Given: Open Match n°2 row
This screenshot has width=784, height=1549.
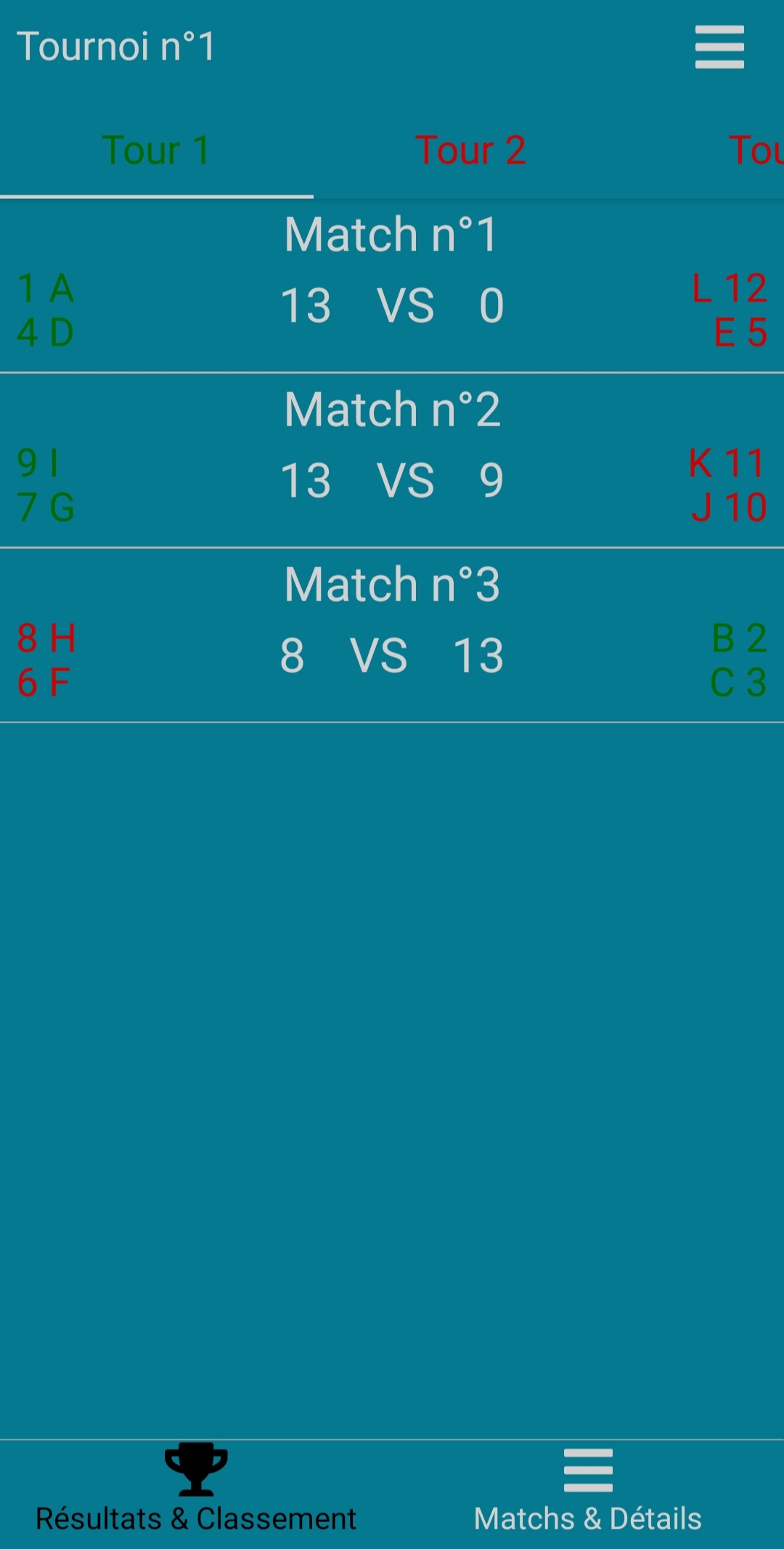Looking at the screenshot, I should pyautogui.click(x=392, y=461).
